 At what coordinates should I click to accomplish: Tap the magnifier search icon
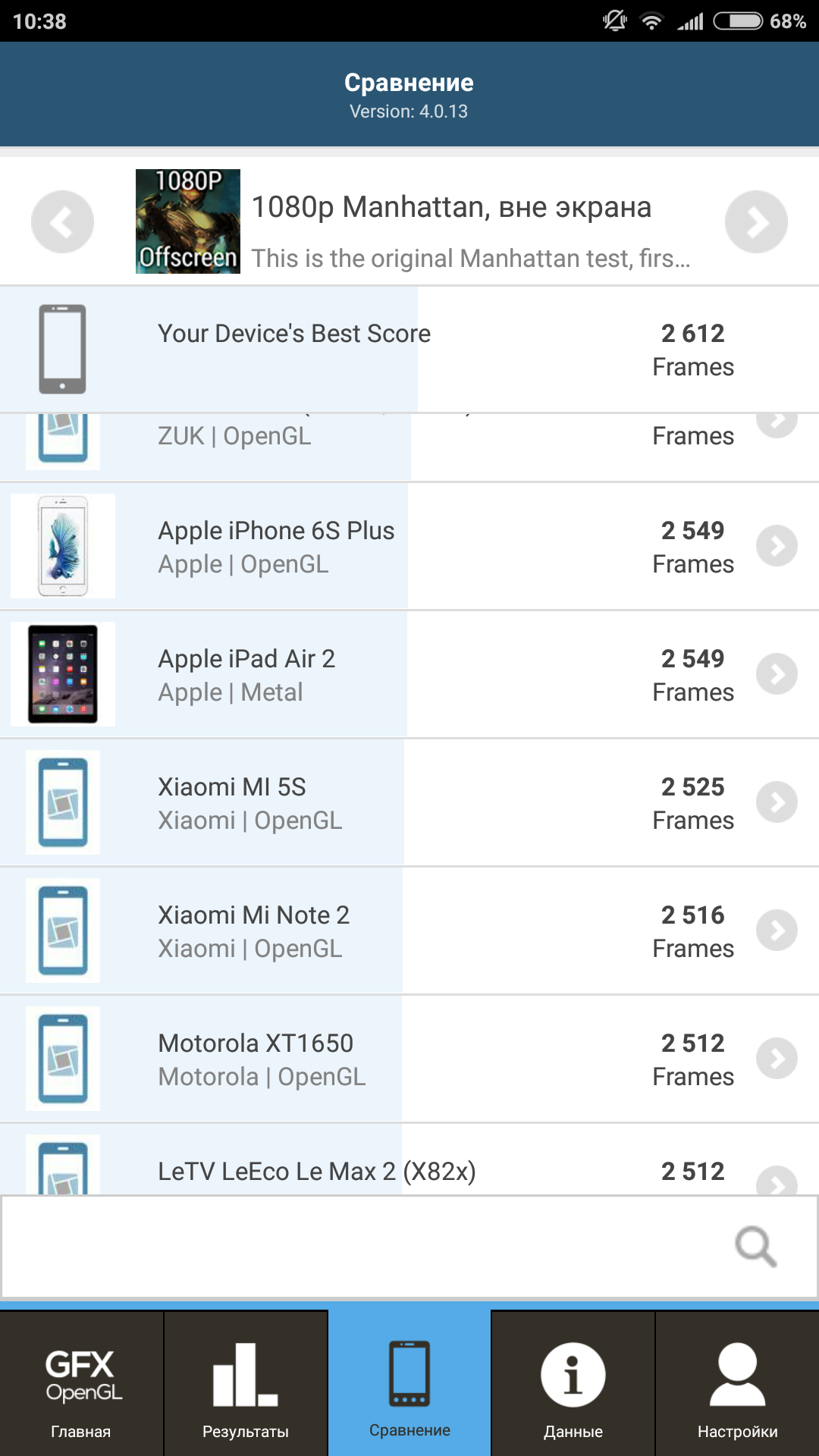click(756, 1246)
